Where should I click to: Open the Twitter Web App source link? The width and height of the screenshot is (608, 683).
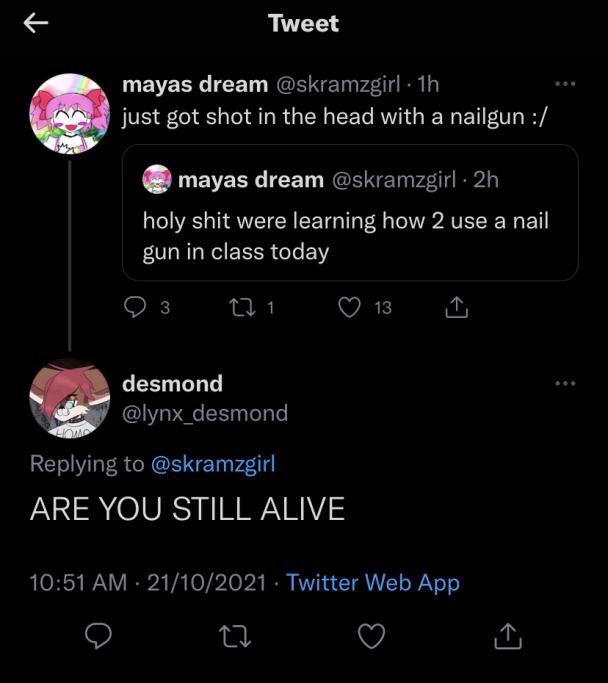tap(373, 582)
